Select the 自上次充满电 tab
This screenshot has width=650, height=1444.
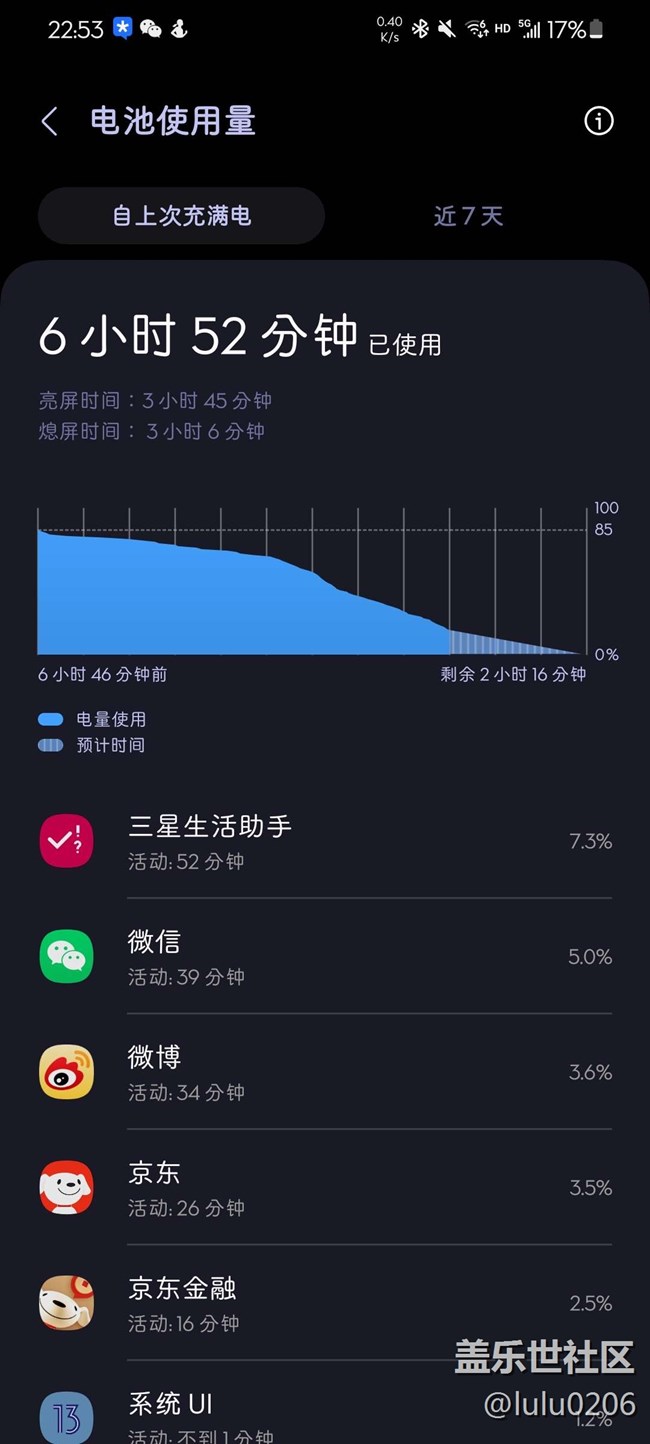pos(182,216)
